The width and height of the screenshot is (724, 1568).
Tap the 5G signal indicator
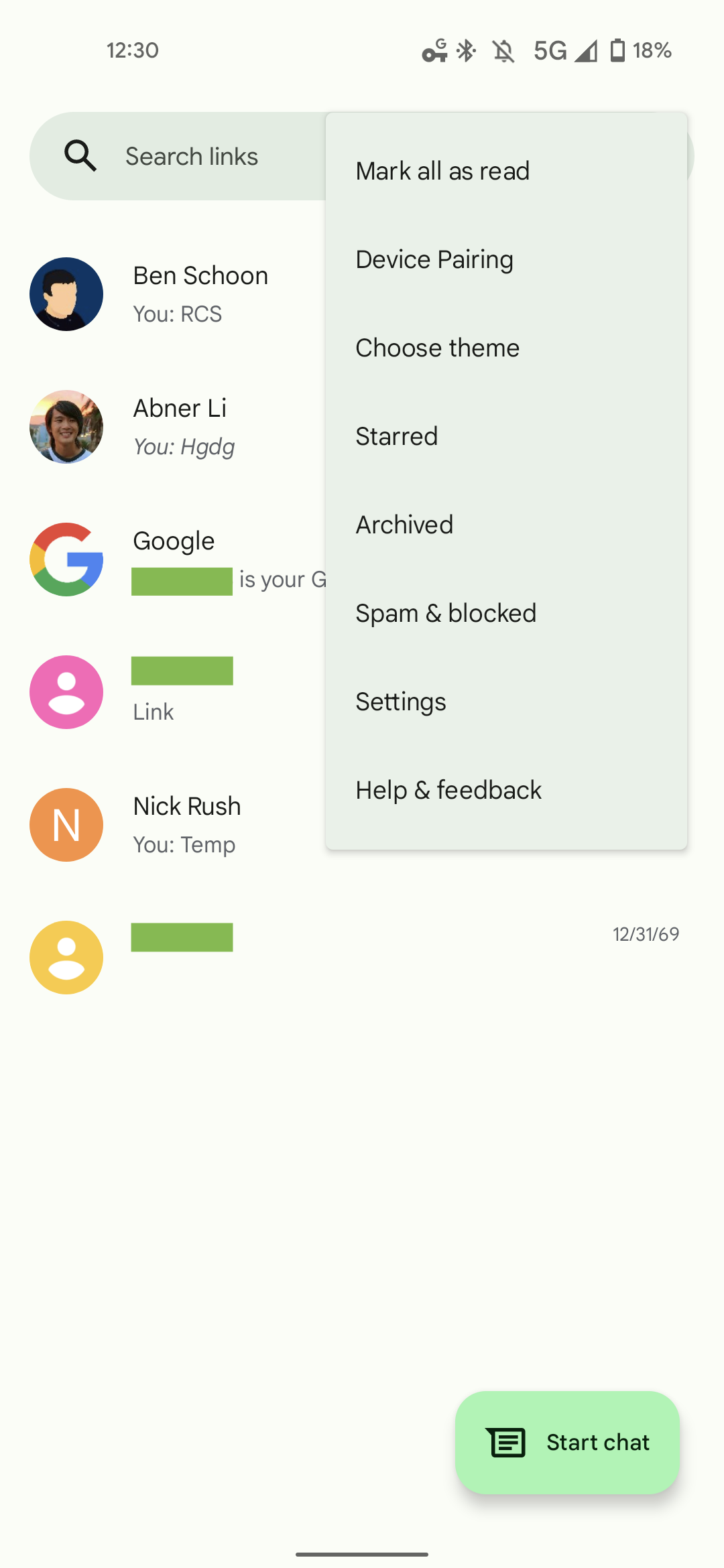pos(547,50)
